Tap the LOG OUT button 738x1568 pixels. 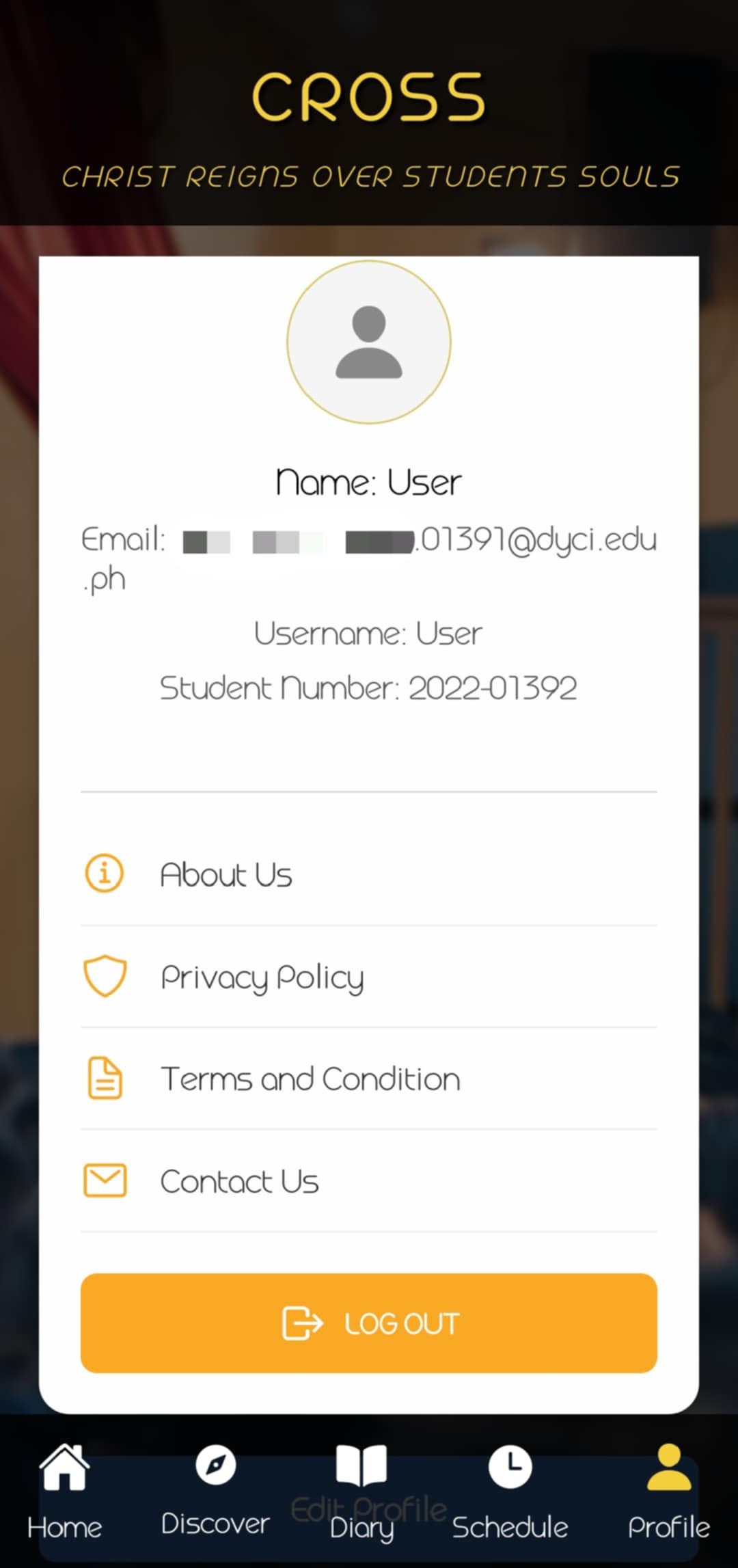pos(368,1323)
